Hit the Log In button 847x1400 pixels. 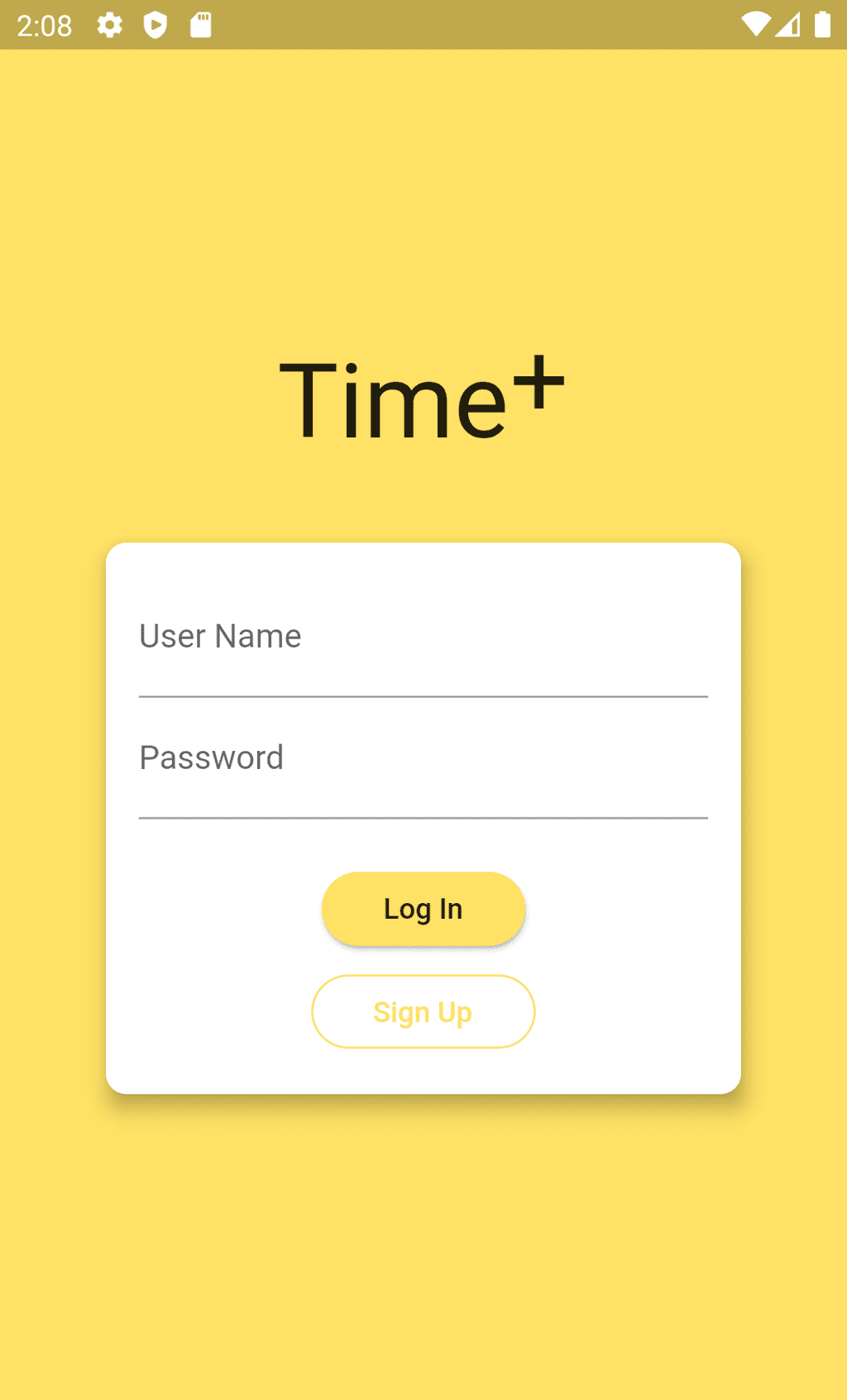(x=423, y=908)
